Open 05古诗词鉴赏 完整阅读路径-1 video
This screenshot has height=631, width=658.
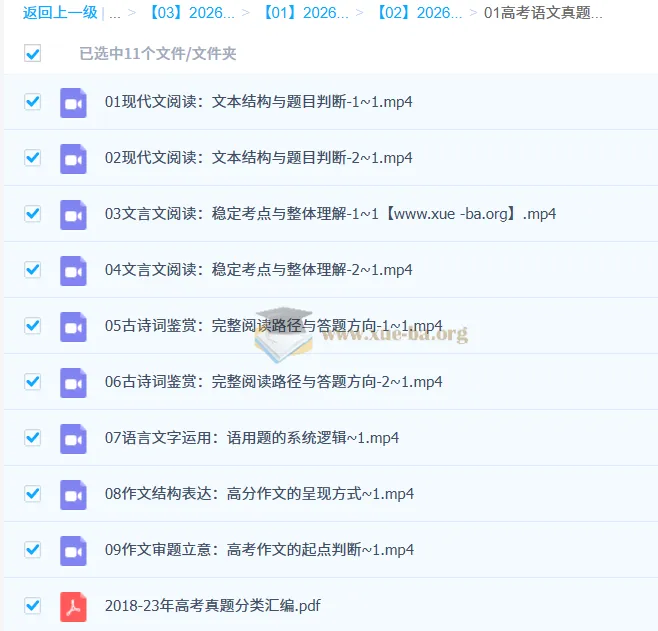pyautogui.click(x=273, y=326)
